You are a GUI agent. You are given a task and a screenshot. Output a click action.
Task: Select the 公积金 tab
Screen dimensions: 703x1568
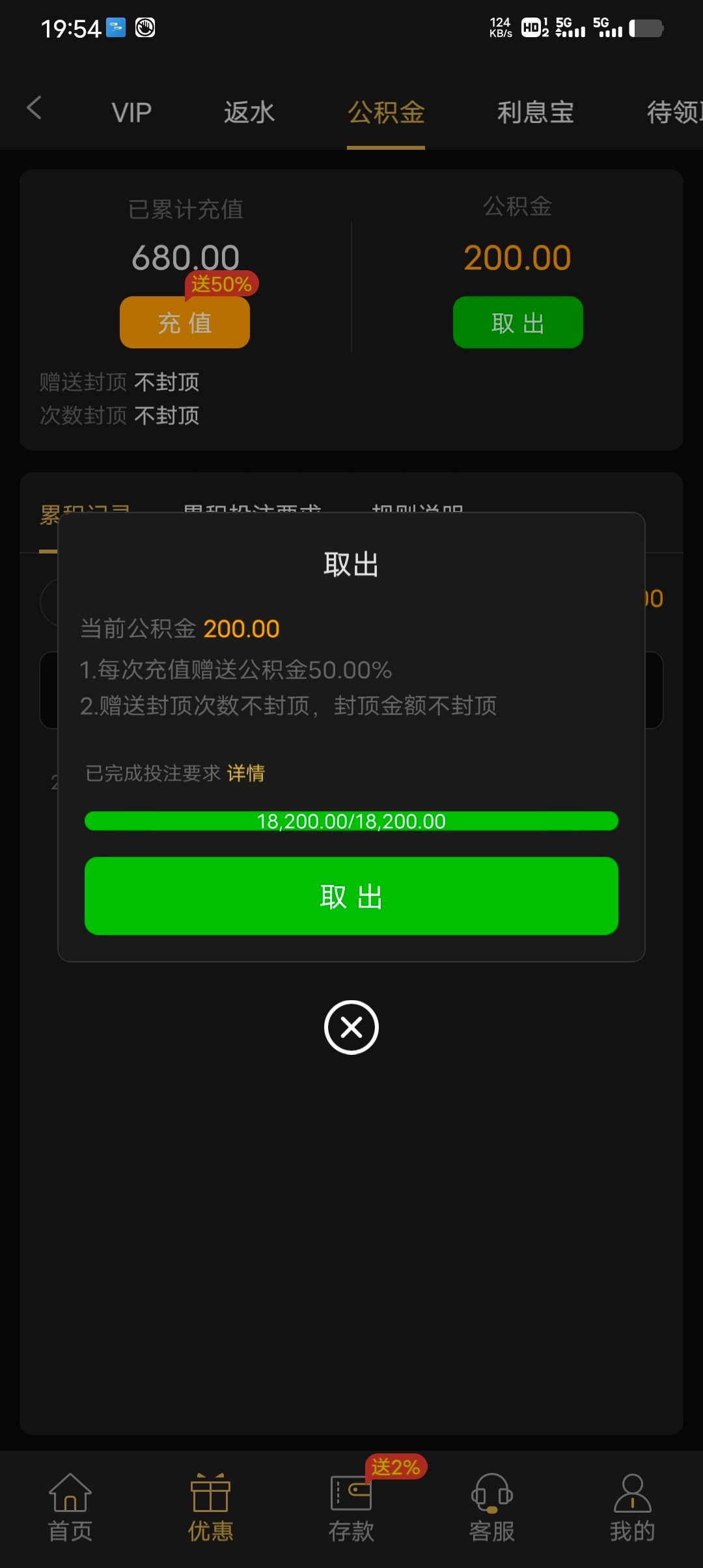(386, 112)
